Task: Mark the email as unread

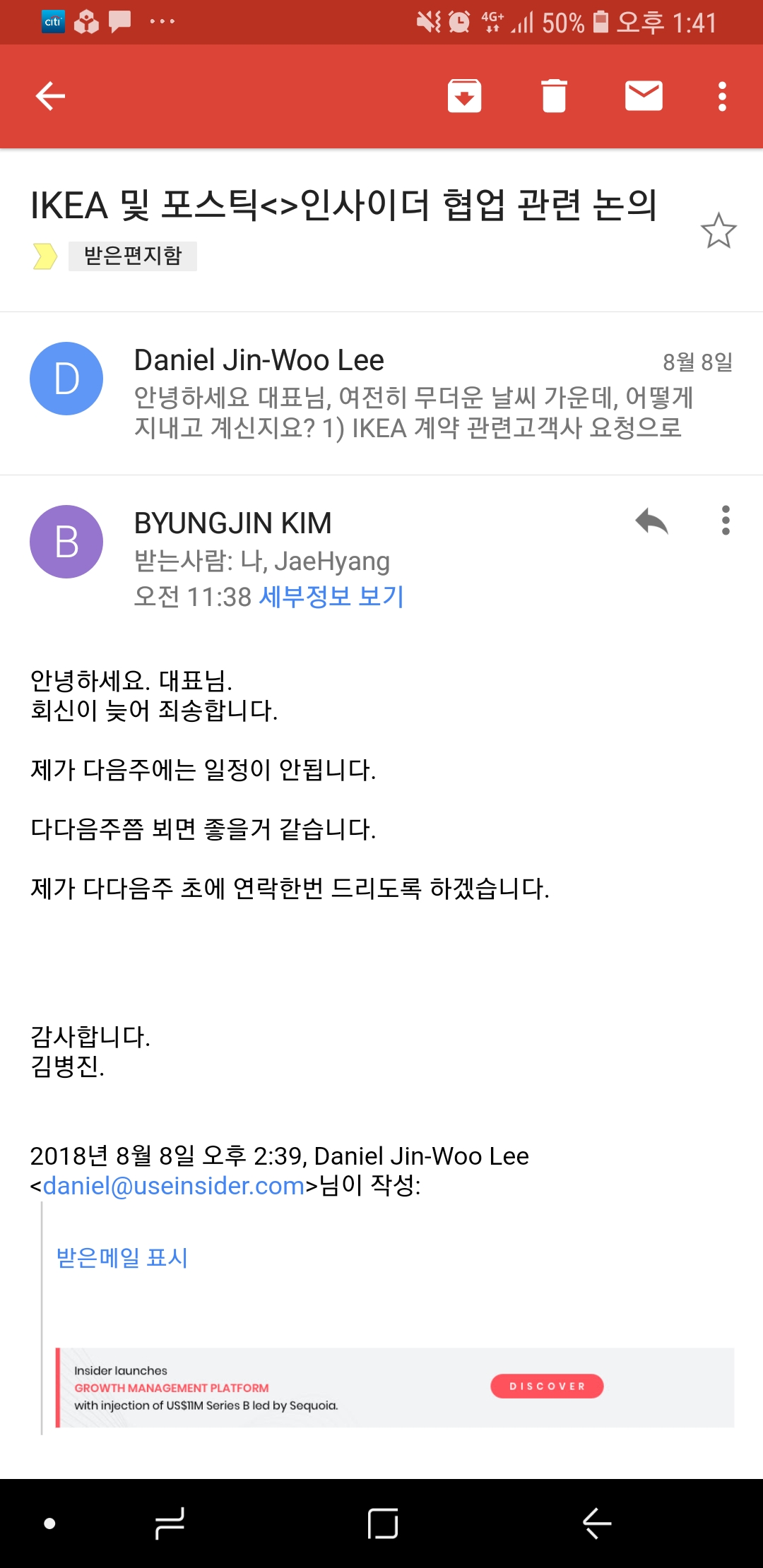Action: tap(644, 96)
